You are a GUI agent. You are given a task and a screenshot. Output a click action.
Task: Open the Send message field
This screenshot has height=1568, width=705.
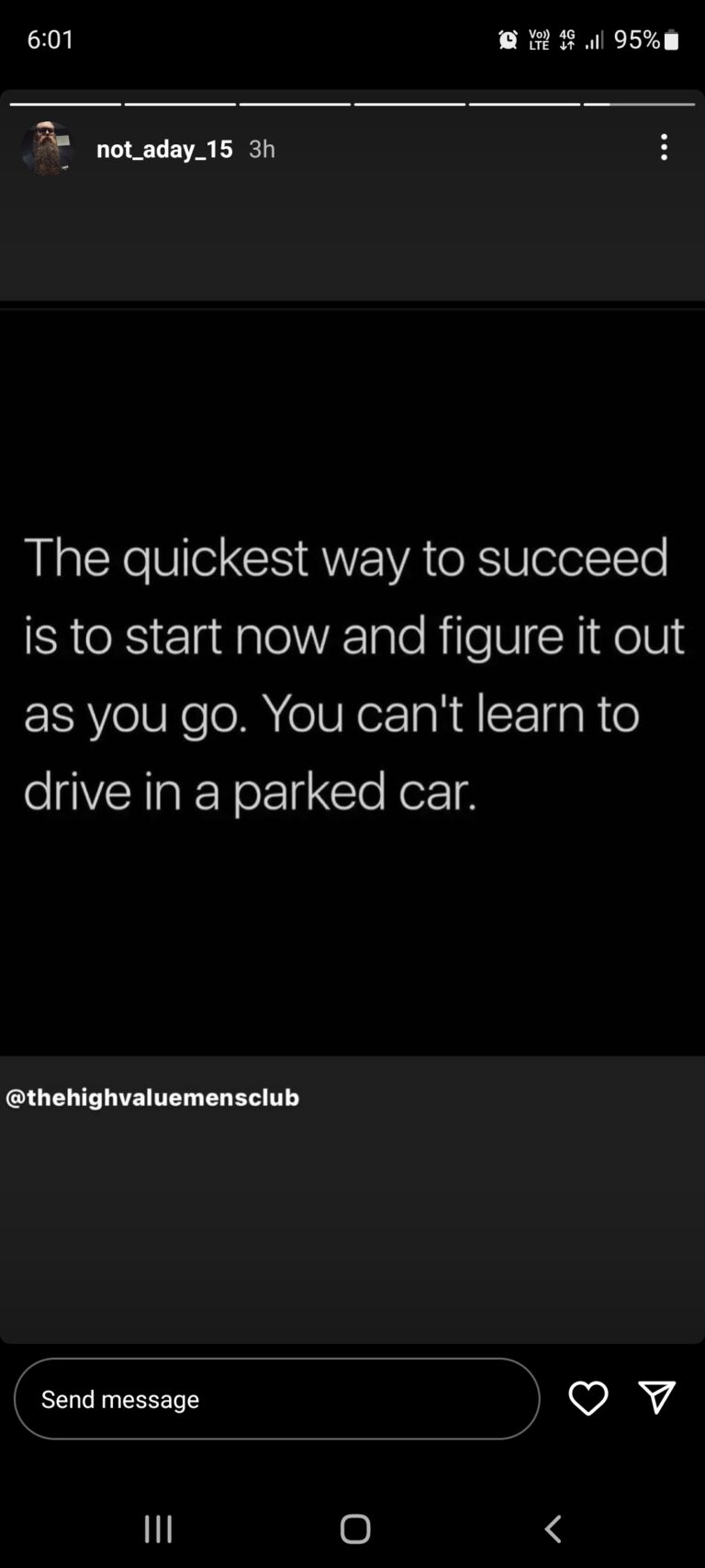(276, 1398)
